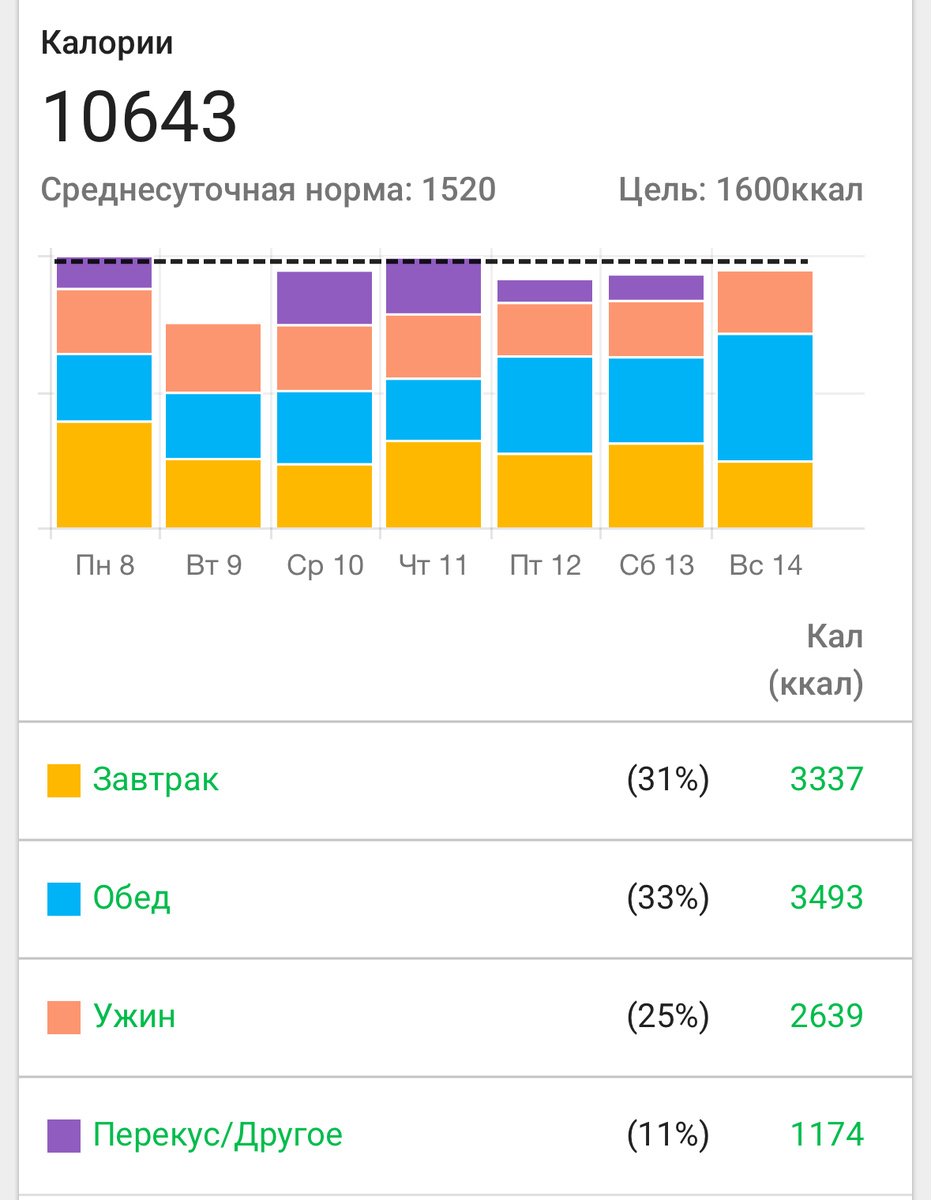Select the Вт 9 bar on chart
The height and width of the screenshot is (1200, 931).
tap(215, 430)
